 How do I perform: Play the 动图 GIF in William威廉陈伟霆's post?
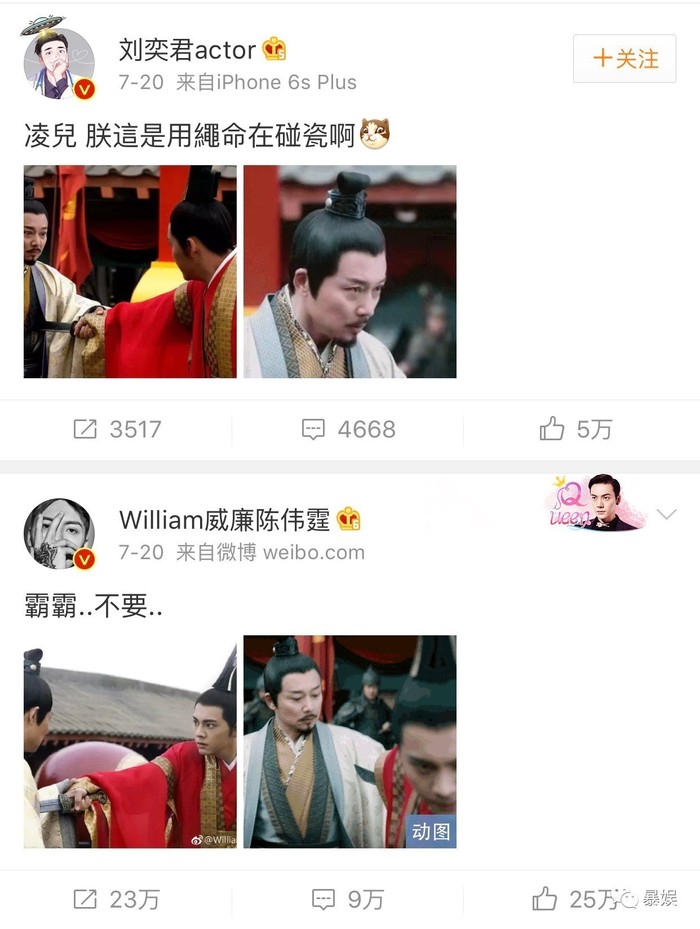[x=350, y=741]
